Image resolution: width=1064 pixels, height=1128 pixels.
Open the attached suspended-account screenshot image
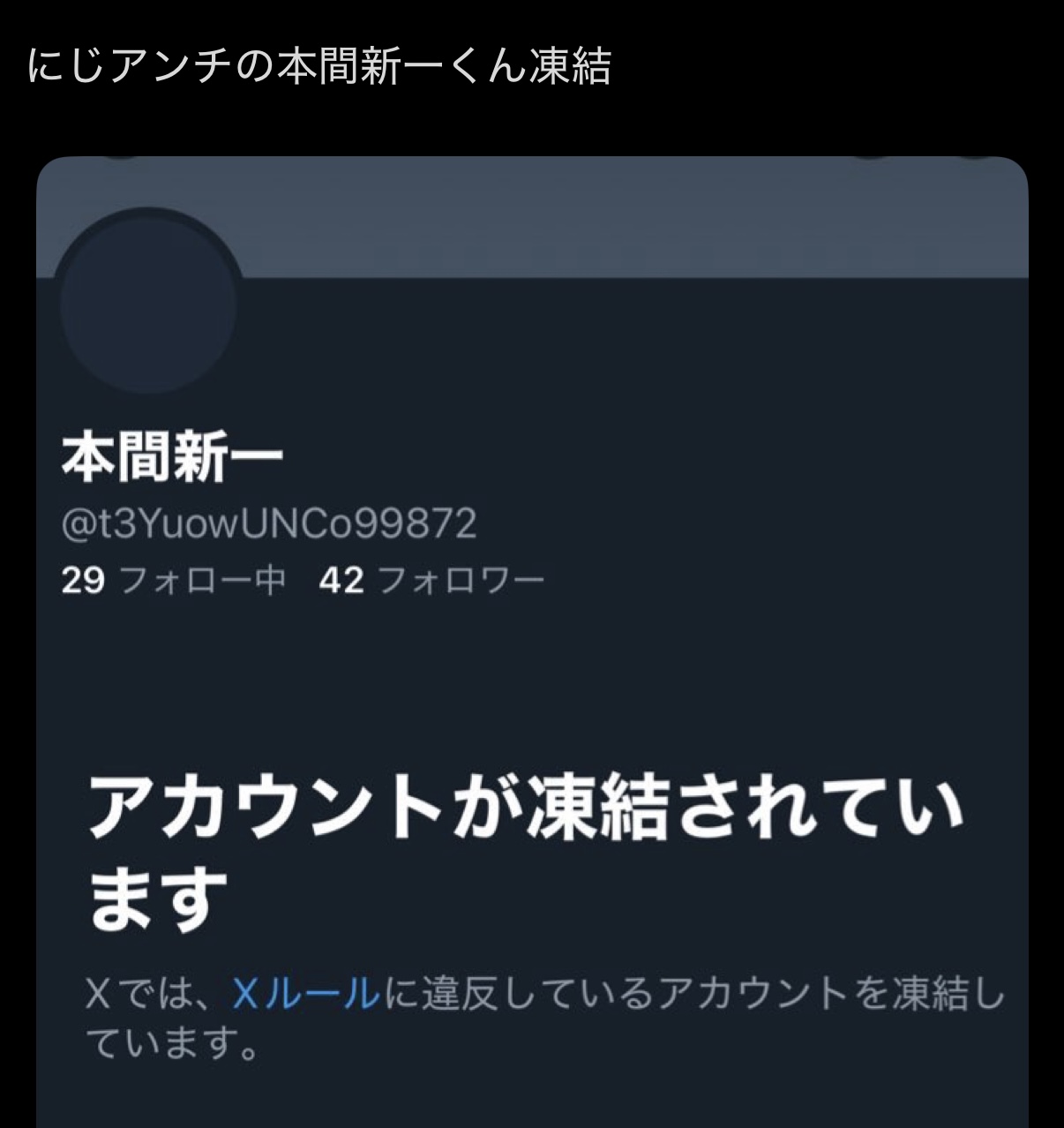532,642
